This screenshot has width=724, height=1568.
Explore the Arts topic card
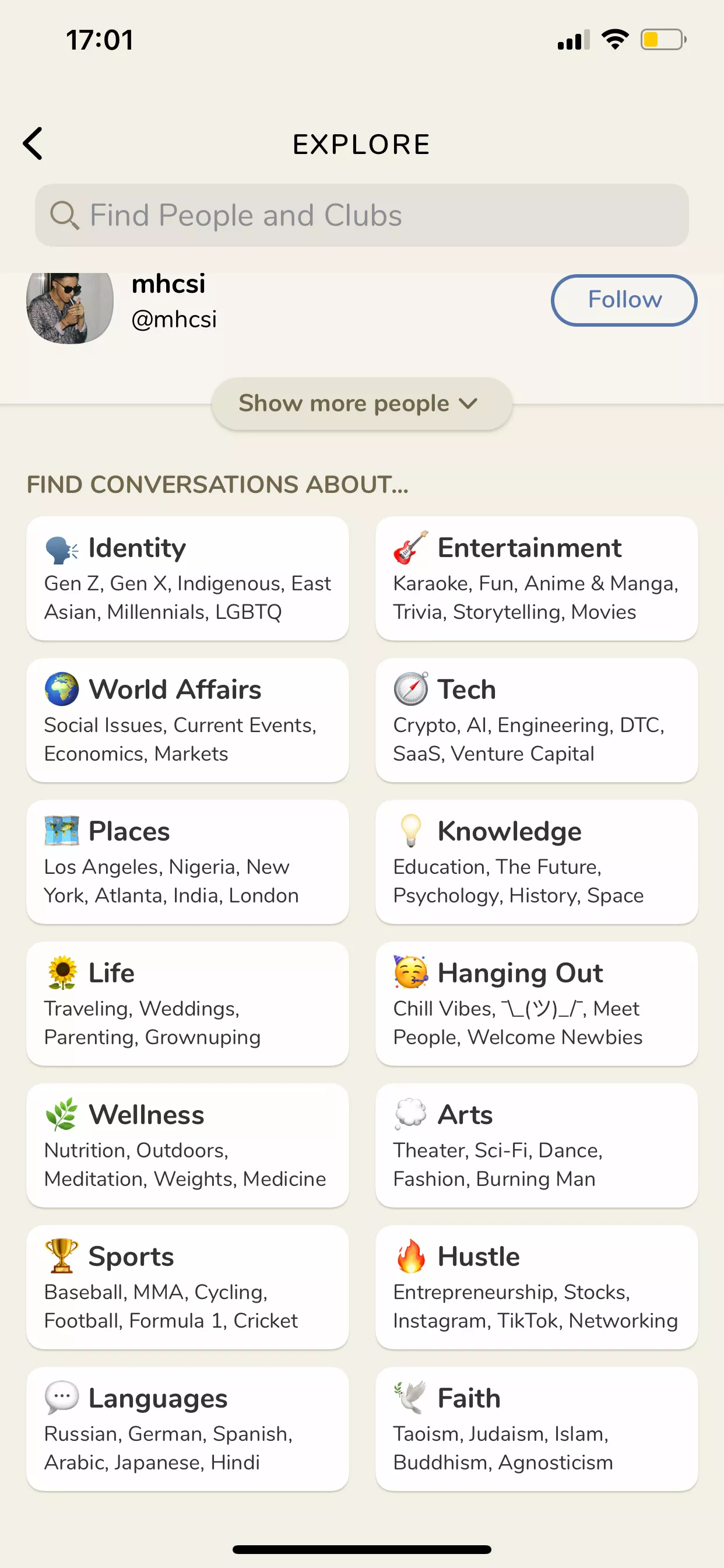(537, 1146)
